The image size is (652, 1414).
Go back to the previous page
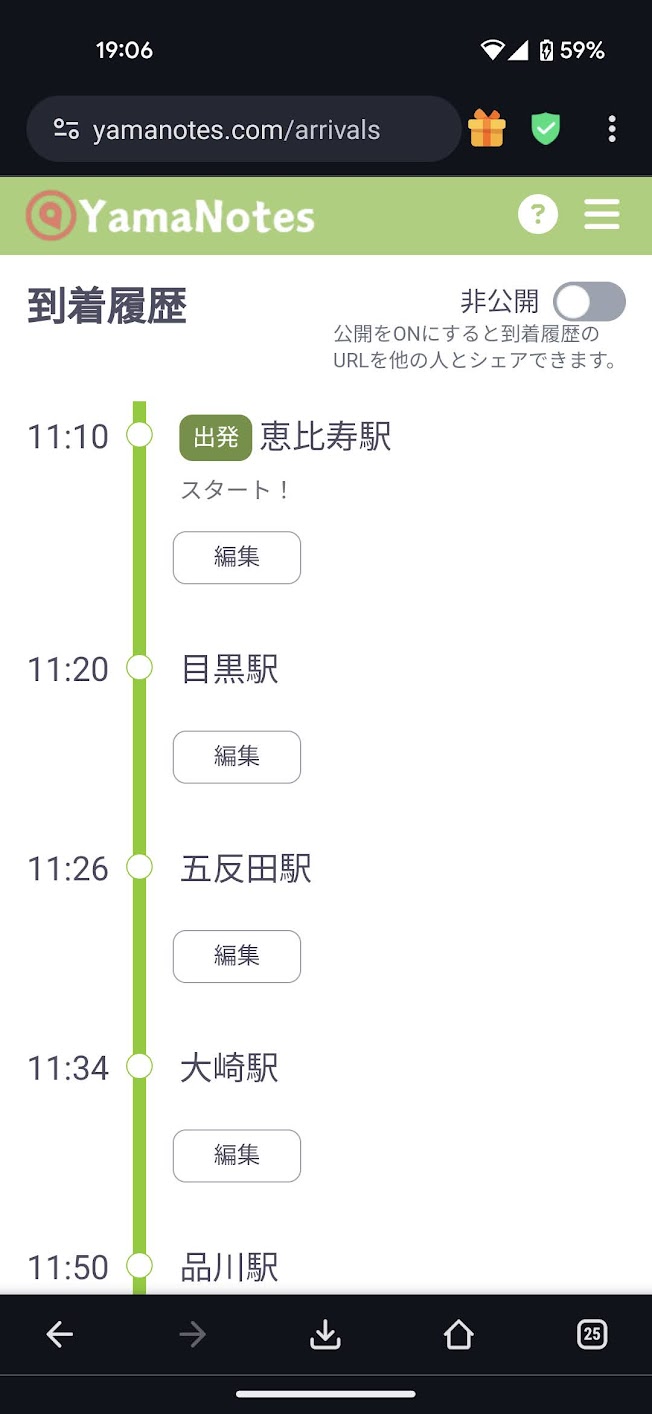pos(60,1334)
